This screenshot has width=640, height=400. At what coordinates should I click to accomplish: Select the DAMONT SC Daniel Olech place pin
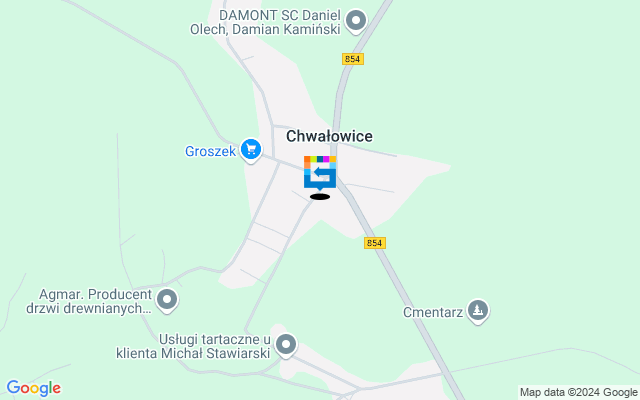pyautogui.click(x=357, y=20)
